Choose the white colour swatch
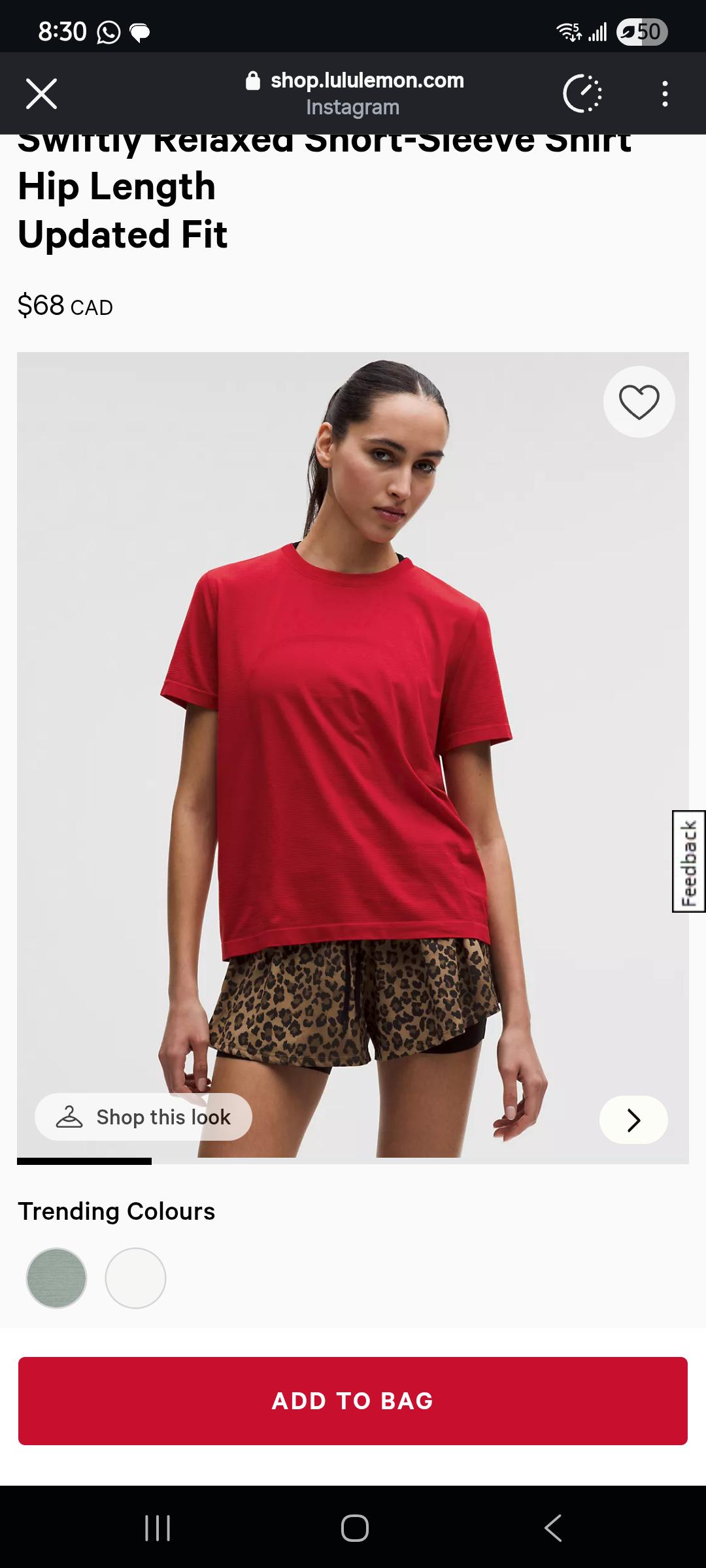The width and height of the screenshot is (706, 1568). point(135,1278)
